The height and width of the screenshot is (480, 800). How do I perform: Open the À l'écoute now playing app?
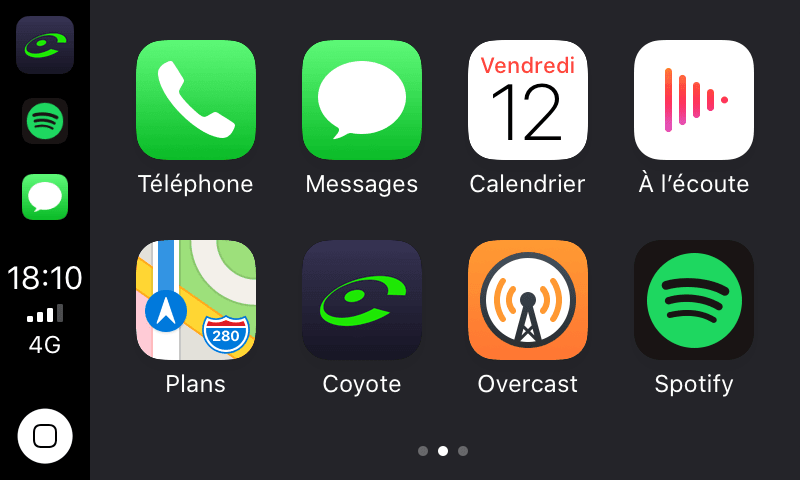pos(694,100)
